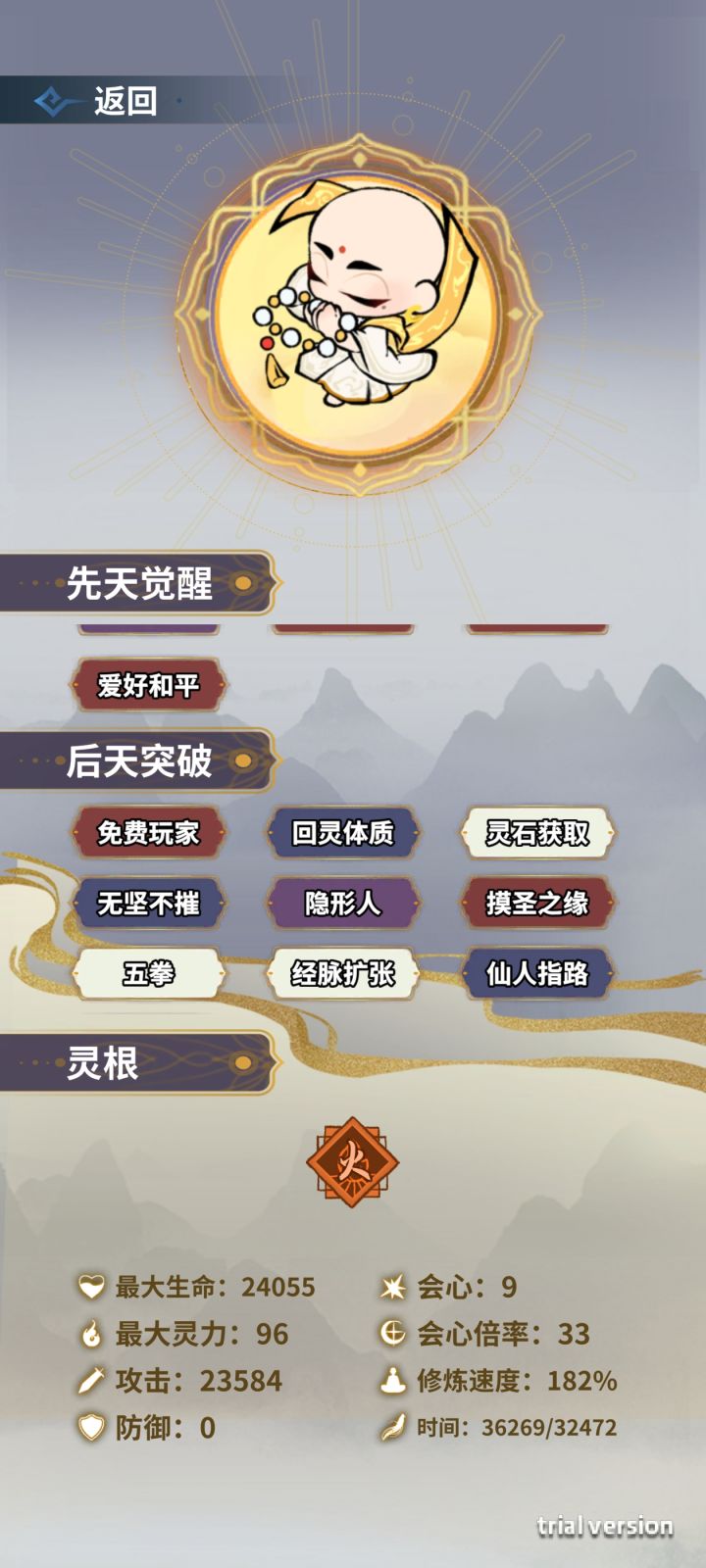Select the 免费玩家 breakthrough
706x1568 pixels.
point(150,834)
